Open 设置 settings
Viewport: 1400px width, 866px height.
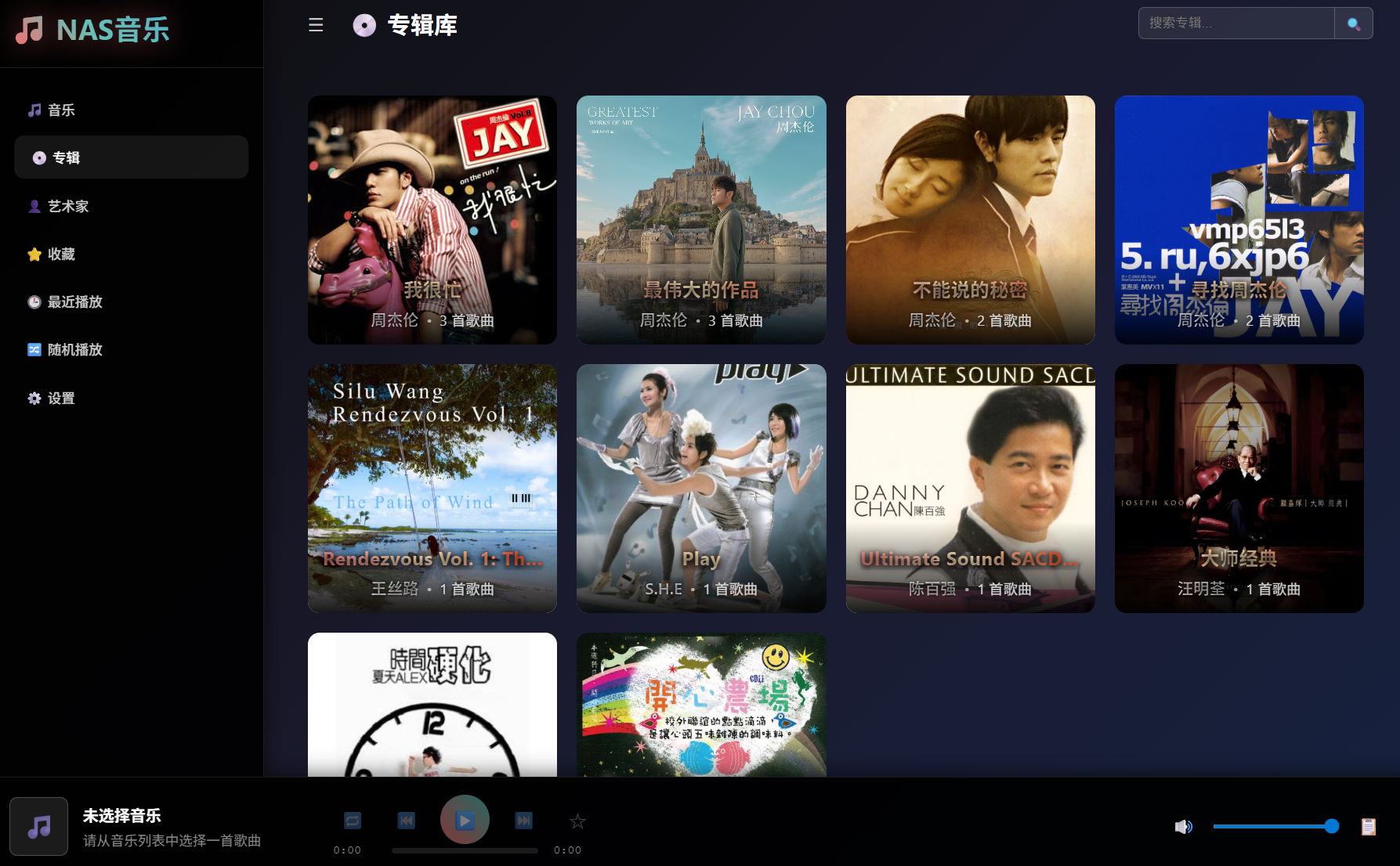pos(61,399)
